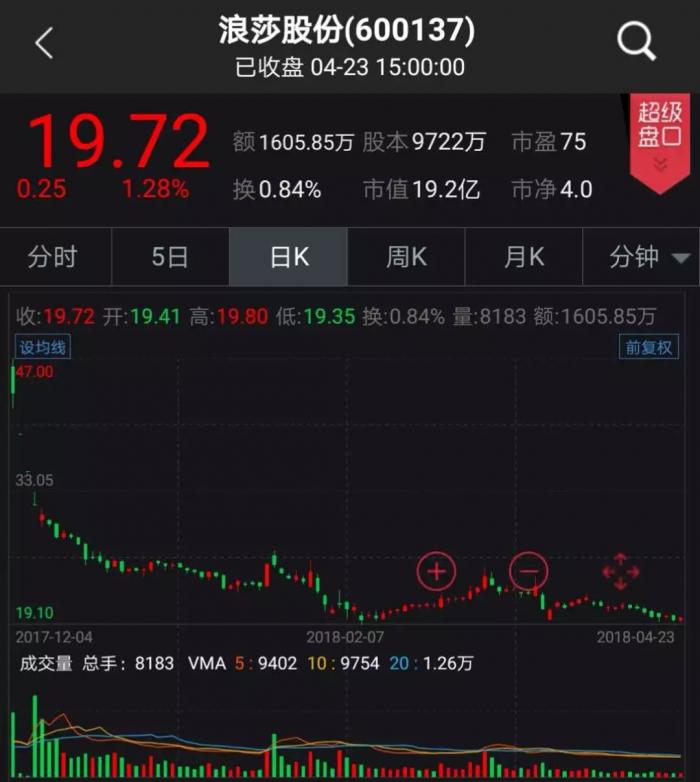This screenshot has height=782, width=700.
Task: Switch to the 月K chart tab
Action: pyautogui.click(x=524, y=257)
